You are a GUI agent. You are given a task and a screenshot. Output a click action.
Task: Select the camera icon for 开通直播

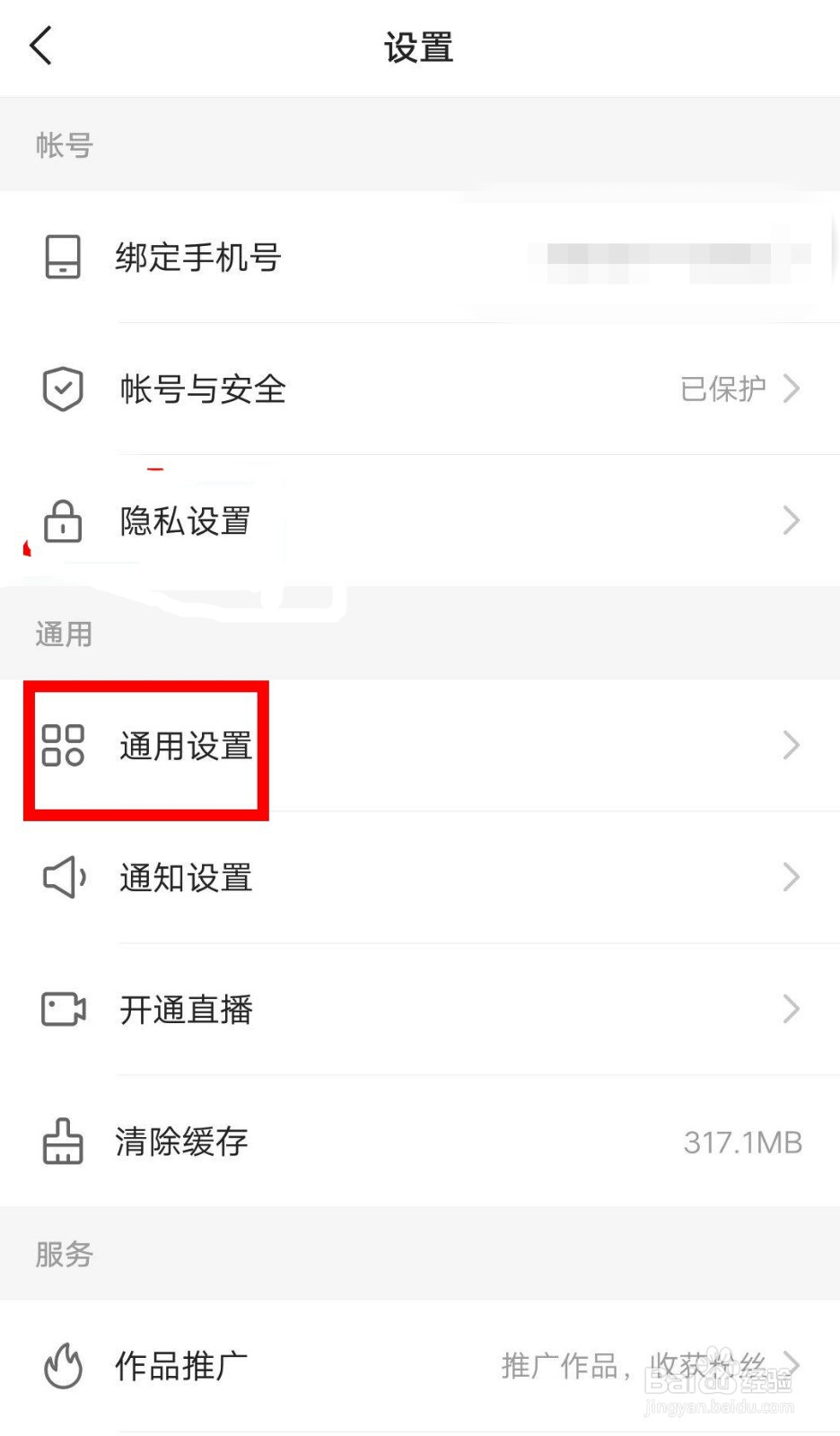[61, 1009]
